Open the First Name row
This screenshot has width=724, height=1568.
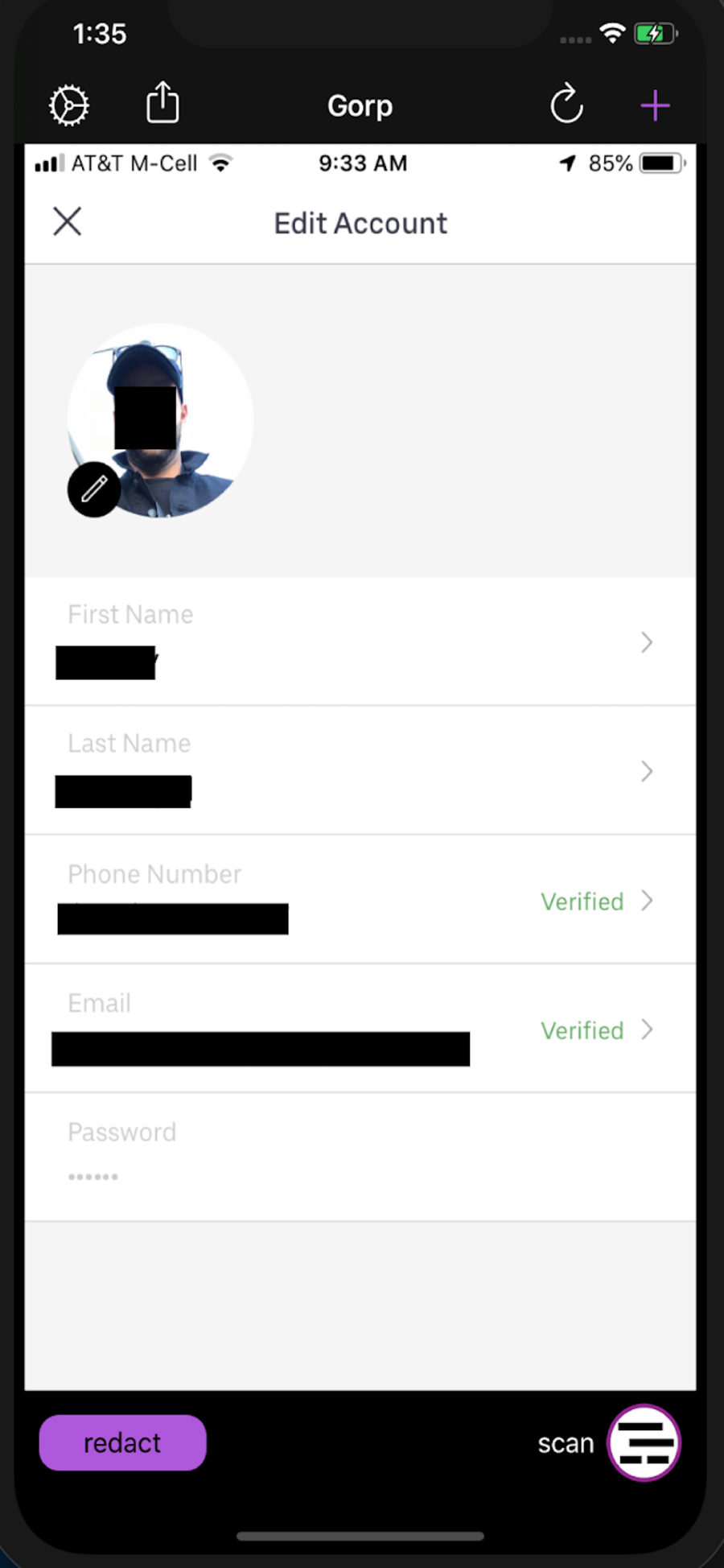(360, 642)
